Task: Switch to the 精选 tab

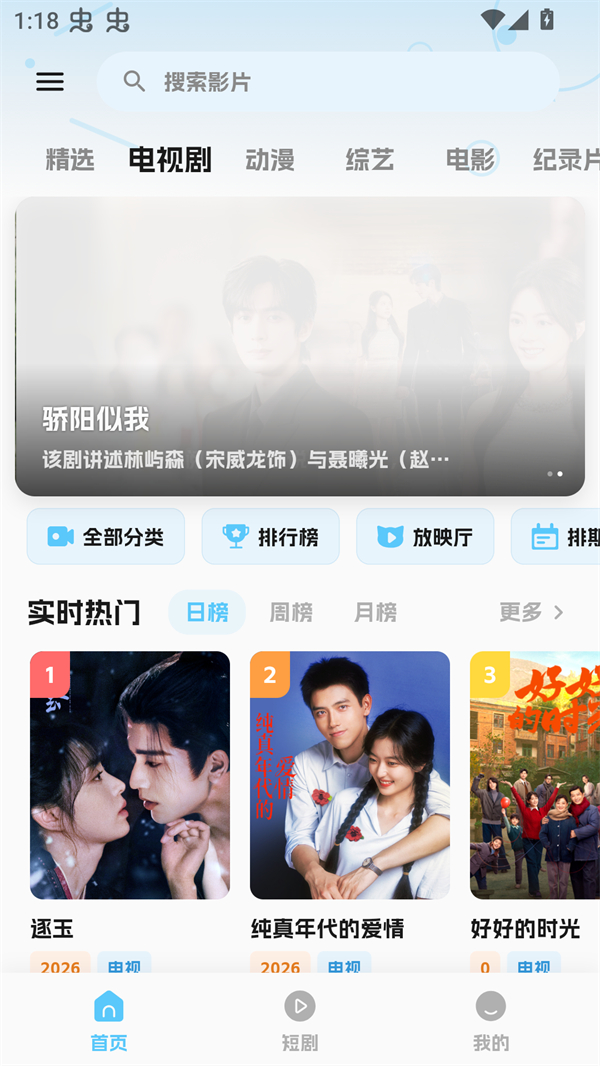Action: pyautogui.click(x=70, y=160)
